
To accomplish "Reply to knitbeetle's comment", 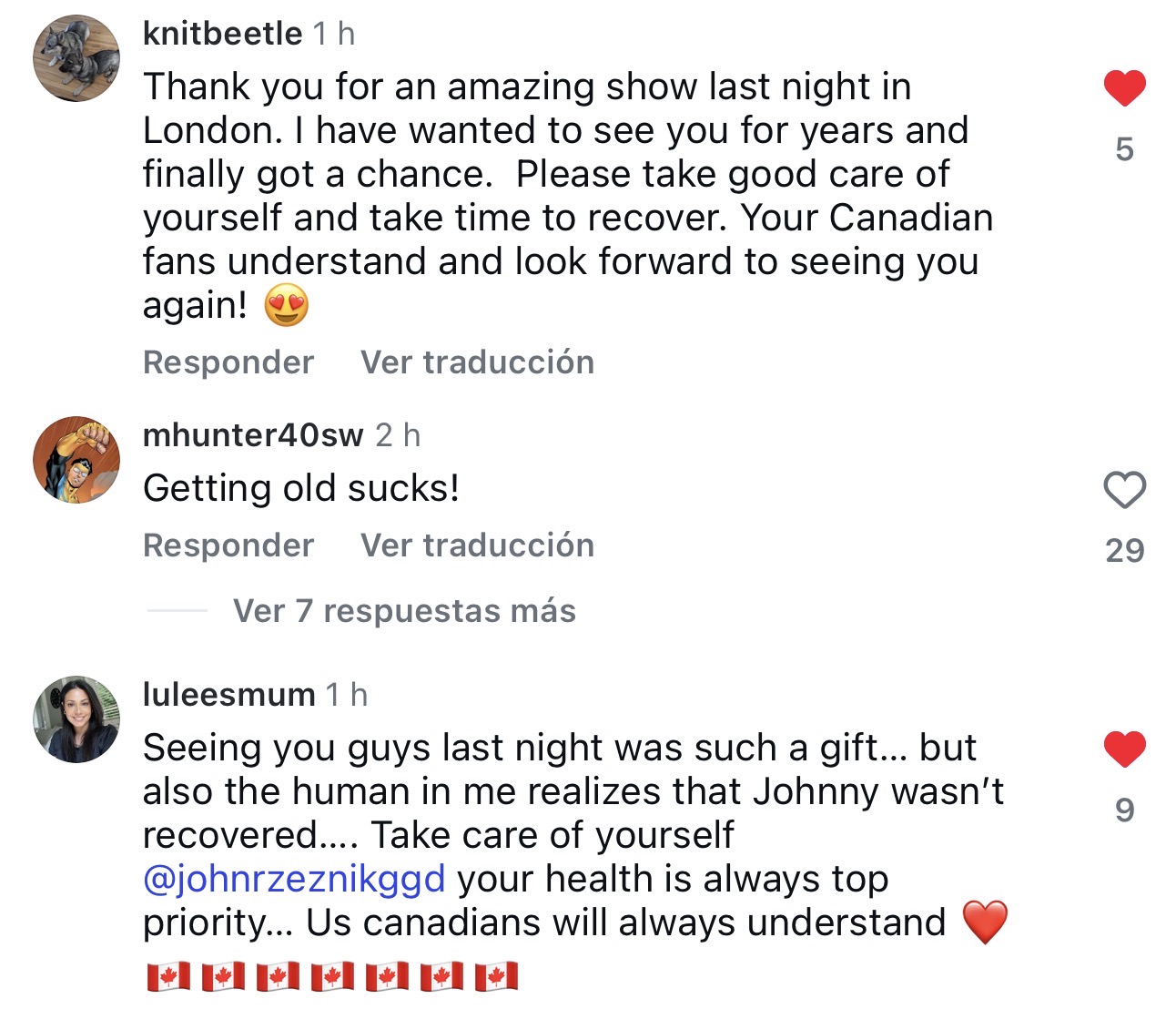I will point(228,362).
